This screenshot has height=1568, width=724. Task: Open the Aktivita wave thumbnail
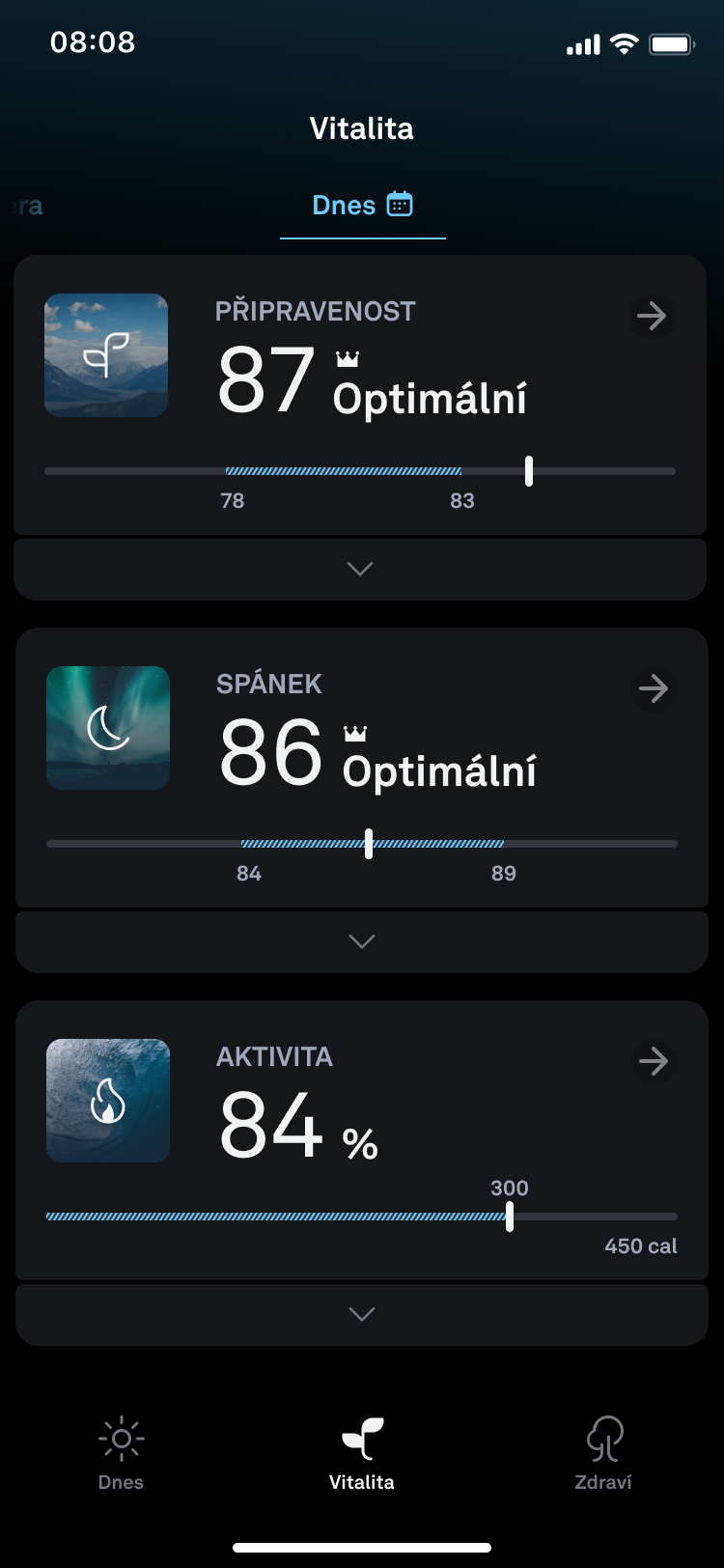coord(108,1101)
